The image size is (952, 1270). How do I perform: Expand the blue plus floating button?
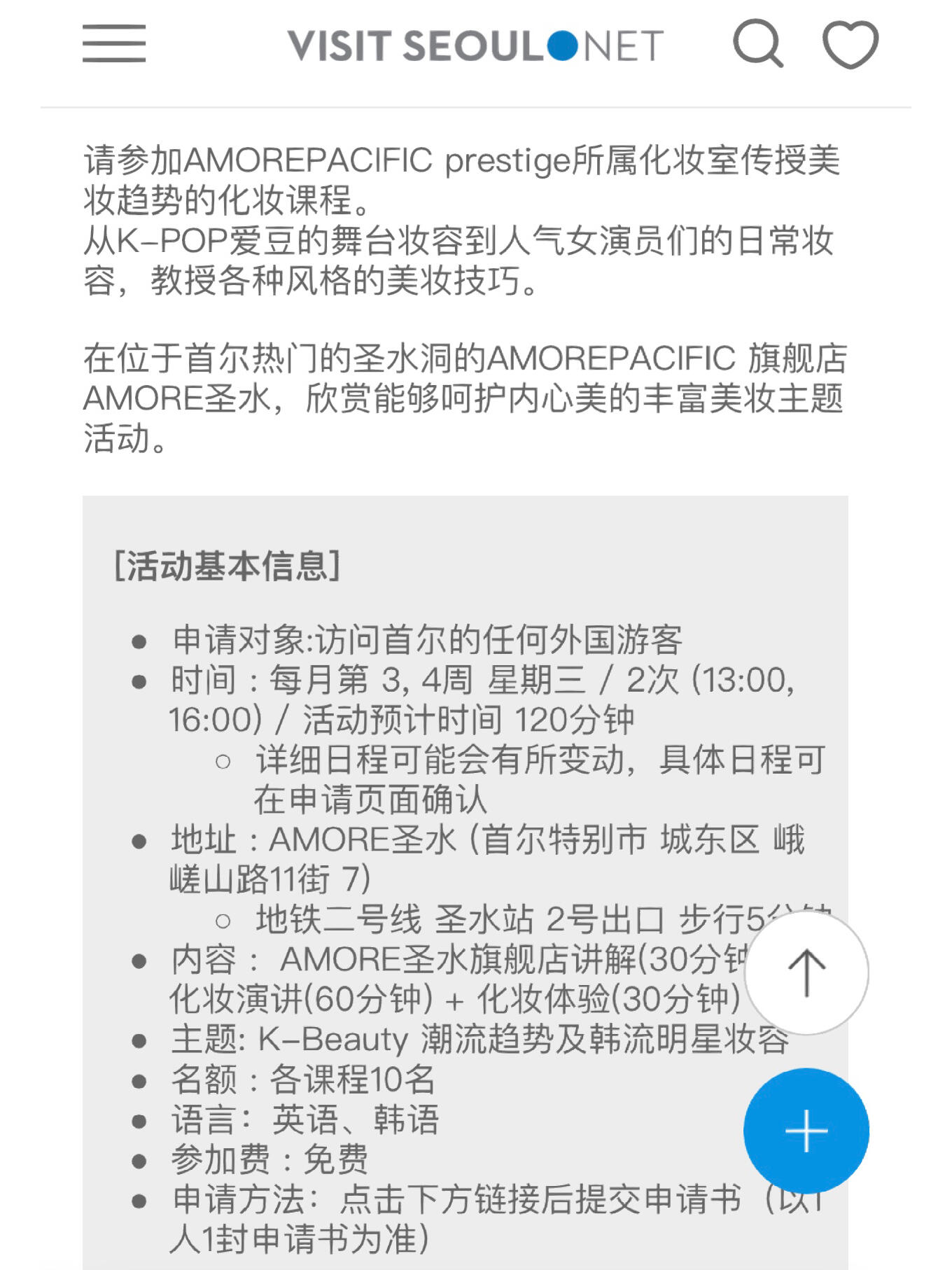(x=806, y=1131)
